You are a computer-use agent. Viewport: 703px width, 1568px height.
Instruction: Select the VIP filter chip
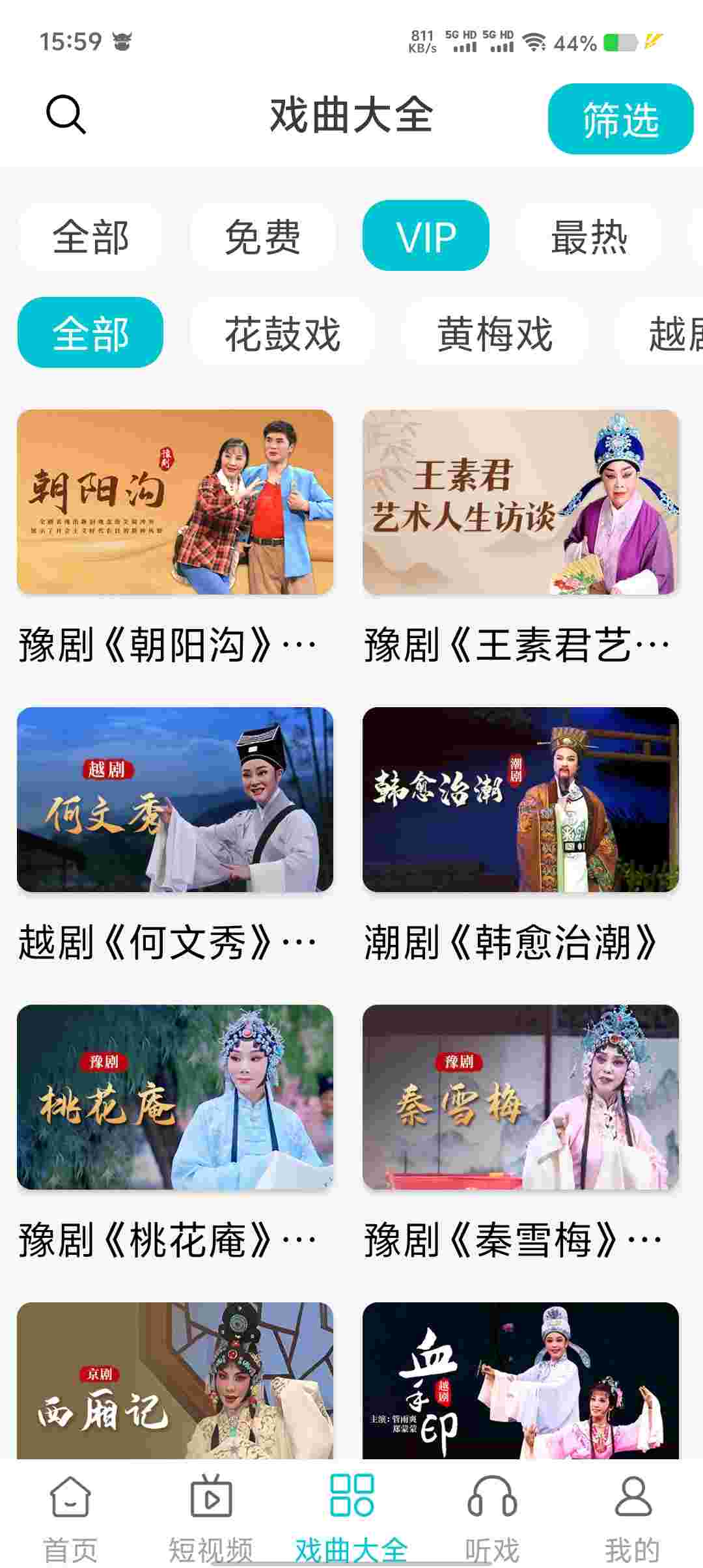tap(426, 236)
